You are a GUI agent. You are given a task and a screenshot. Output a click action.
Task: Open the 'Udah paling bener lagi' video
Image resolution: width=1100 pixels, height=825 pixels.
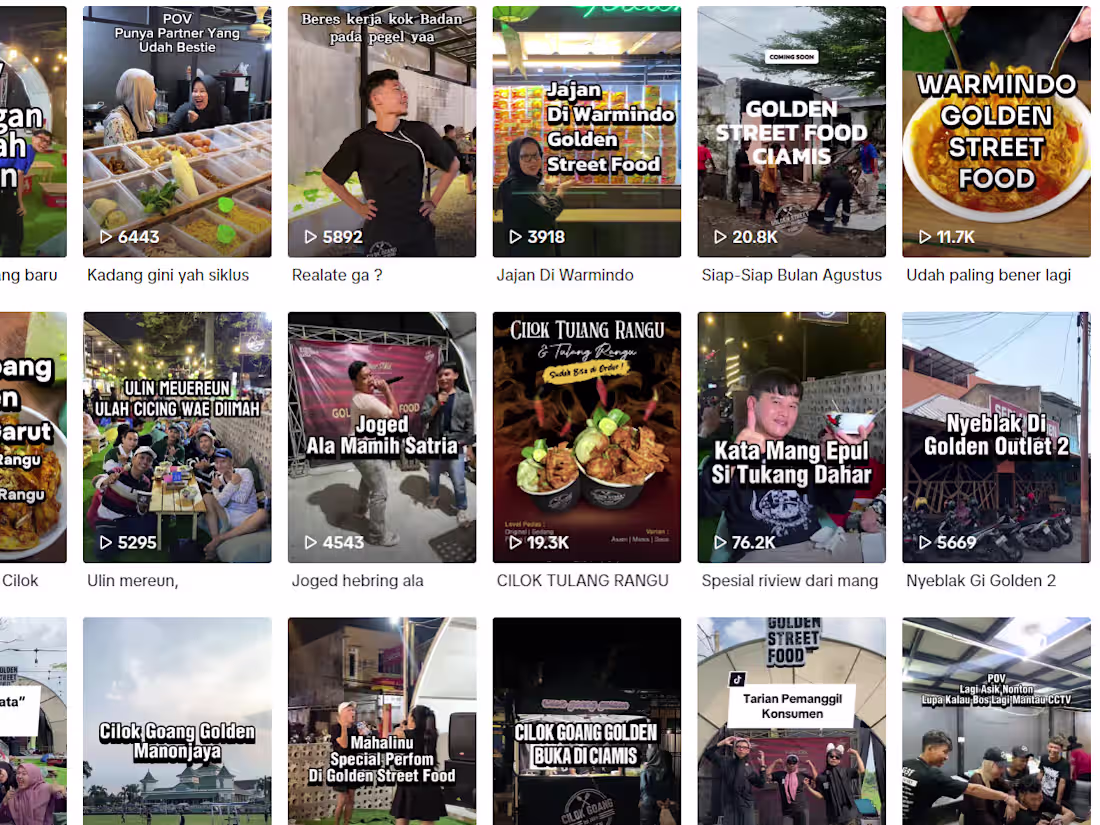pyautogui.click(x=996, y=132)
